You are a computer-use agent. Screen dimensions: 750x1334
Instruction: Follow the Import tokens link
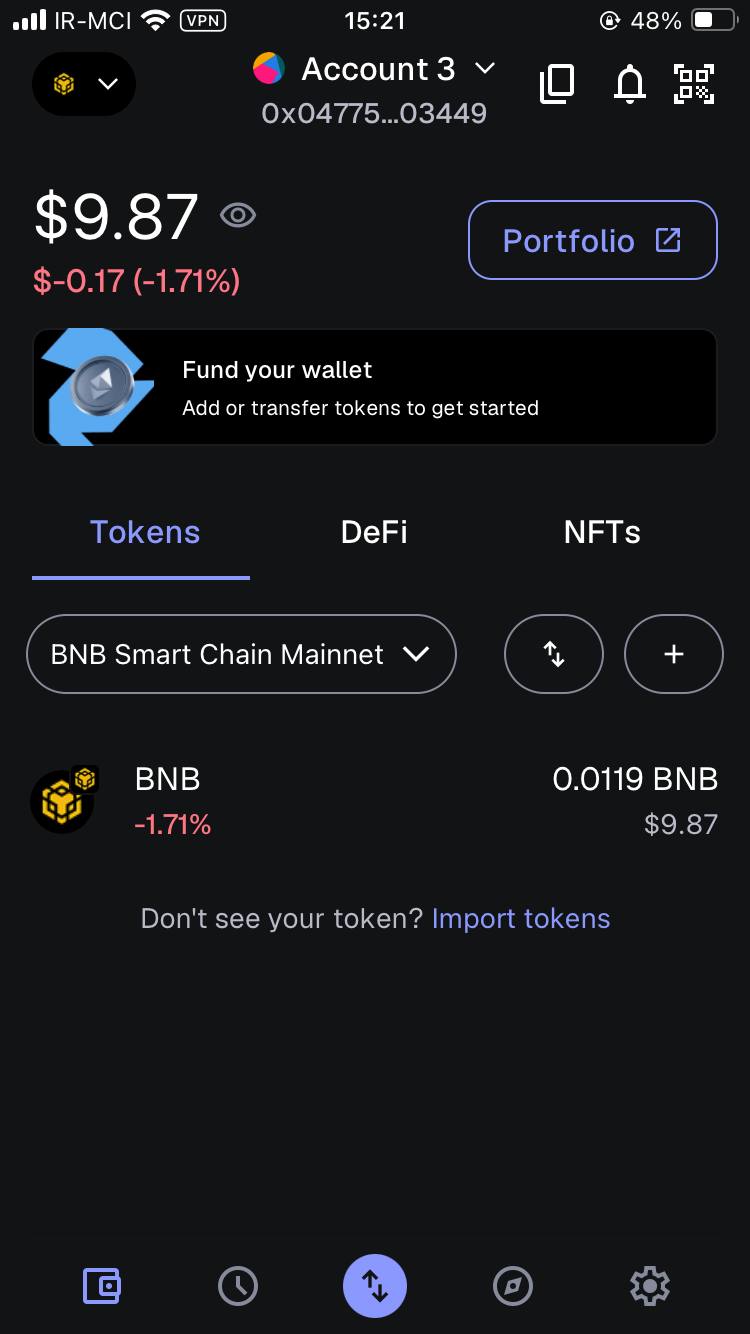(521, 919)
